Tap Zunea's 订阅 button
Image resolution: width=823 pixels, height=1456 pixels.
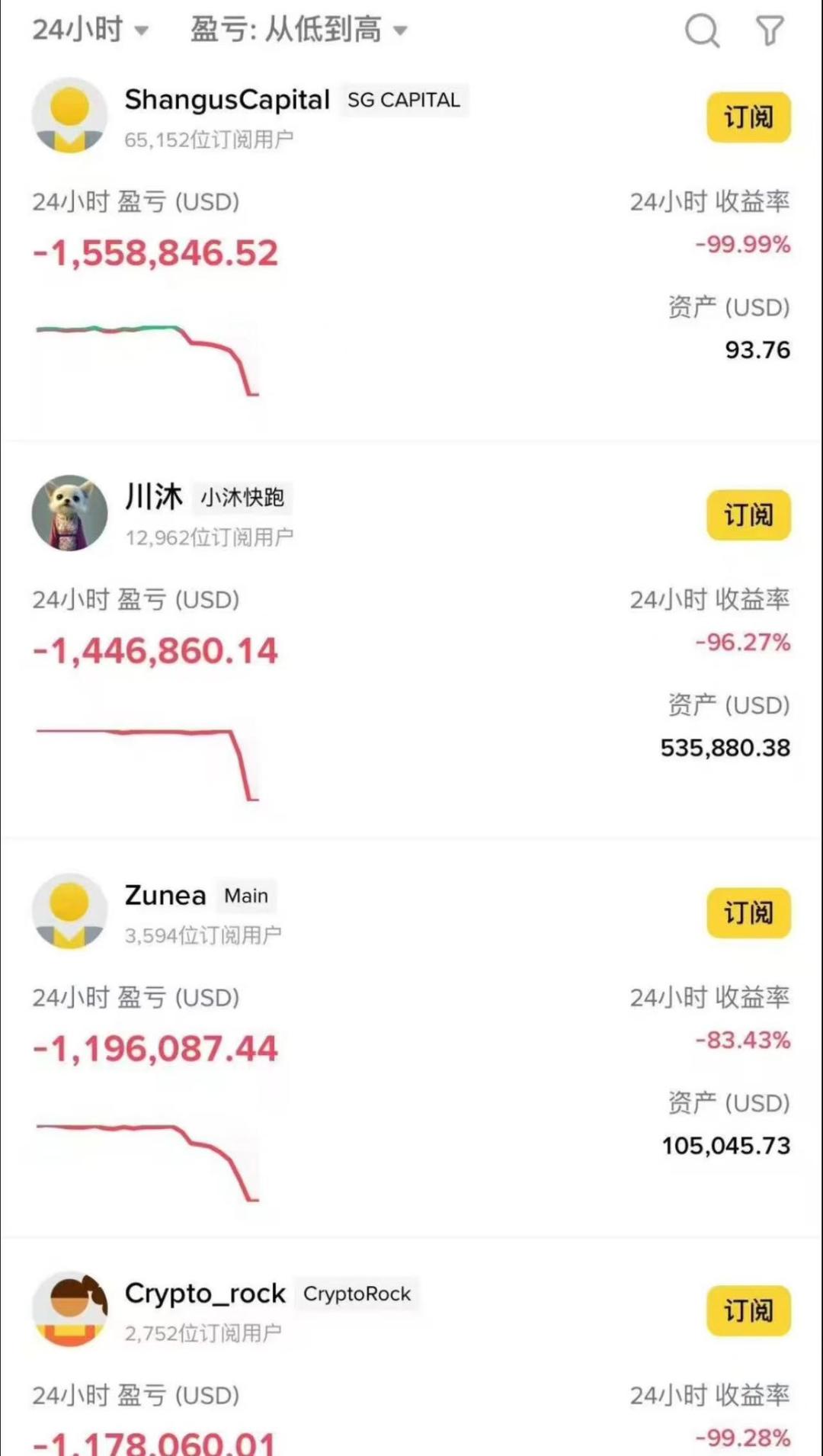click(748, 914)
